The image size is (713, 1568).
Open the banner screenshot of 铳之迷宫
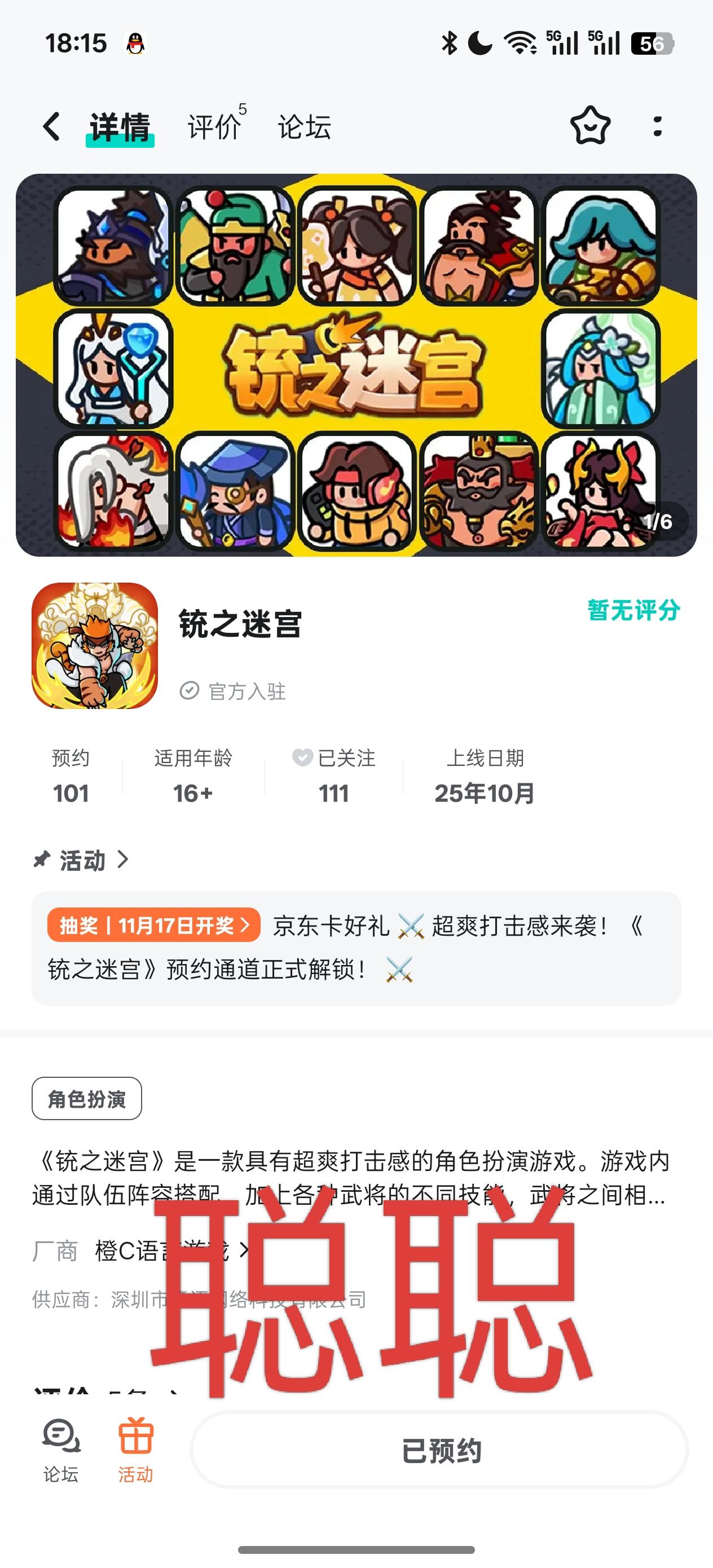click(x=356, y=365)
